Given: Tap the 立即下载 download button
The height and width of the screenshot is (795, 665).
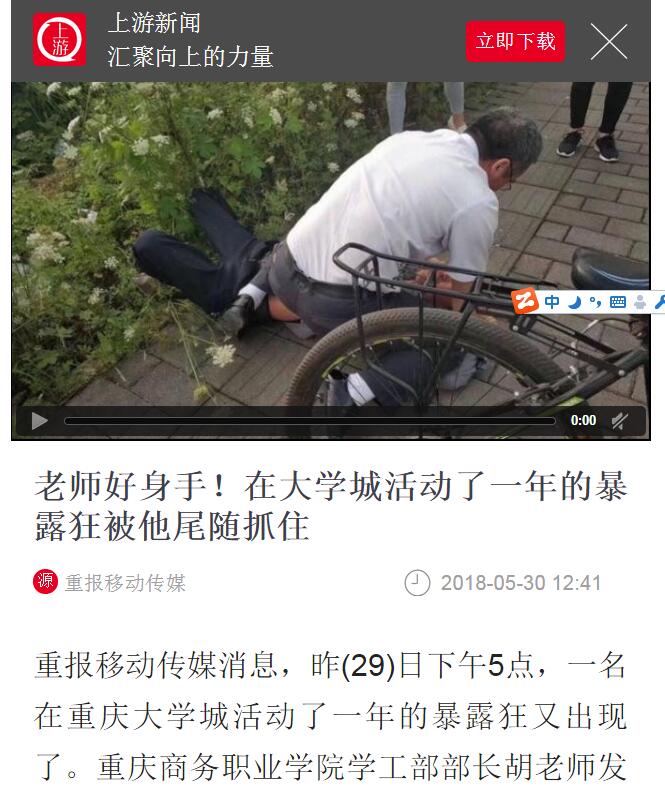Looking at the screenshot, I should tap(515, 41).
